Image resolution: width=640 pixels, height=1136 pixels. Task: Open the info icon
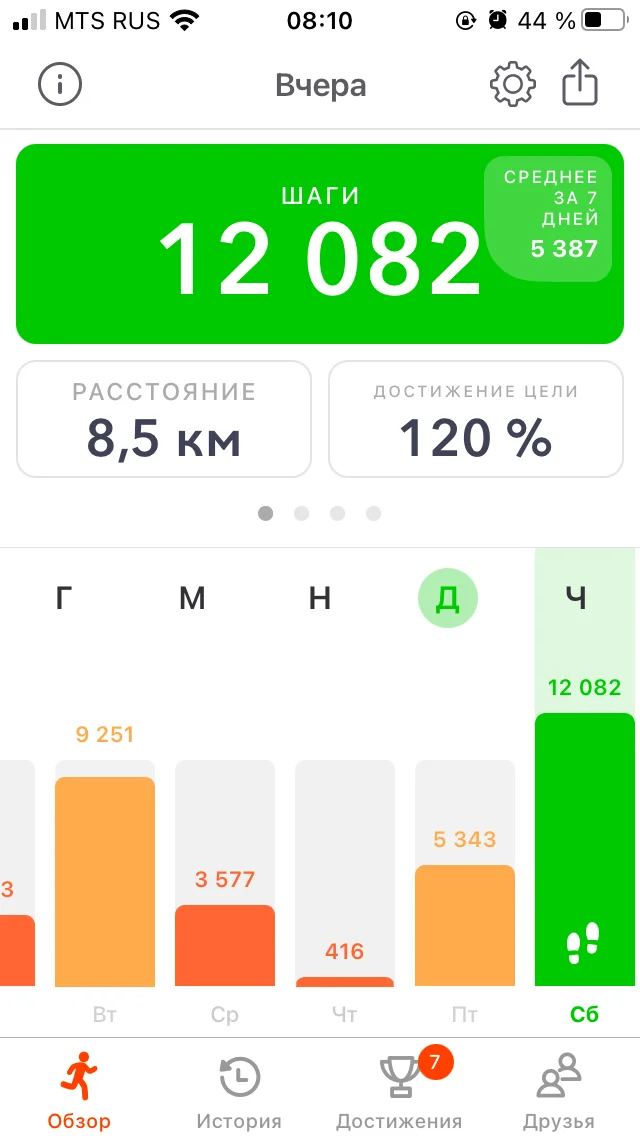point(59,85)
